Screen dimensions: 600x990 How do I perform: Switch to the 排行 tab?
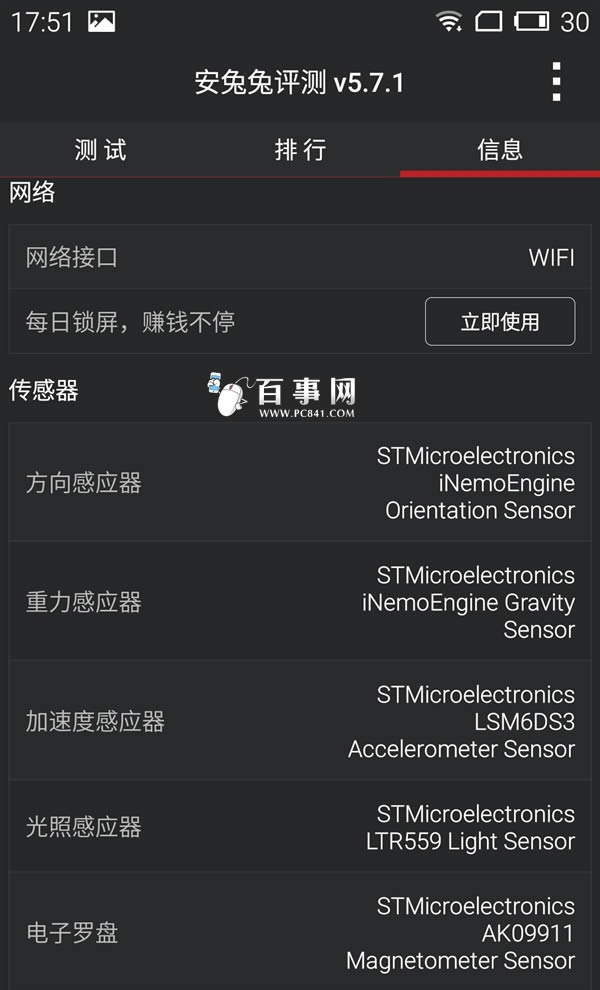[x=300, y=150]
